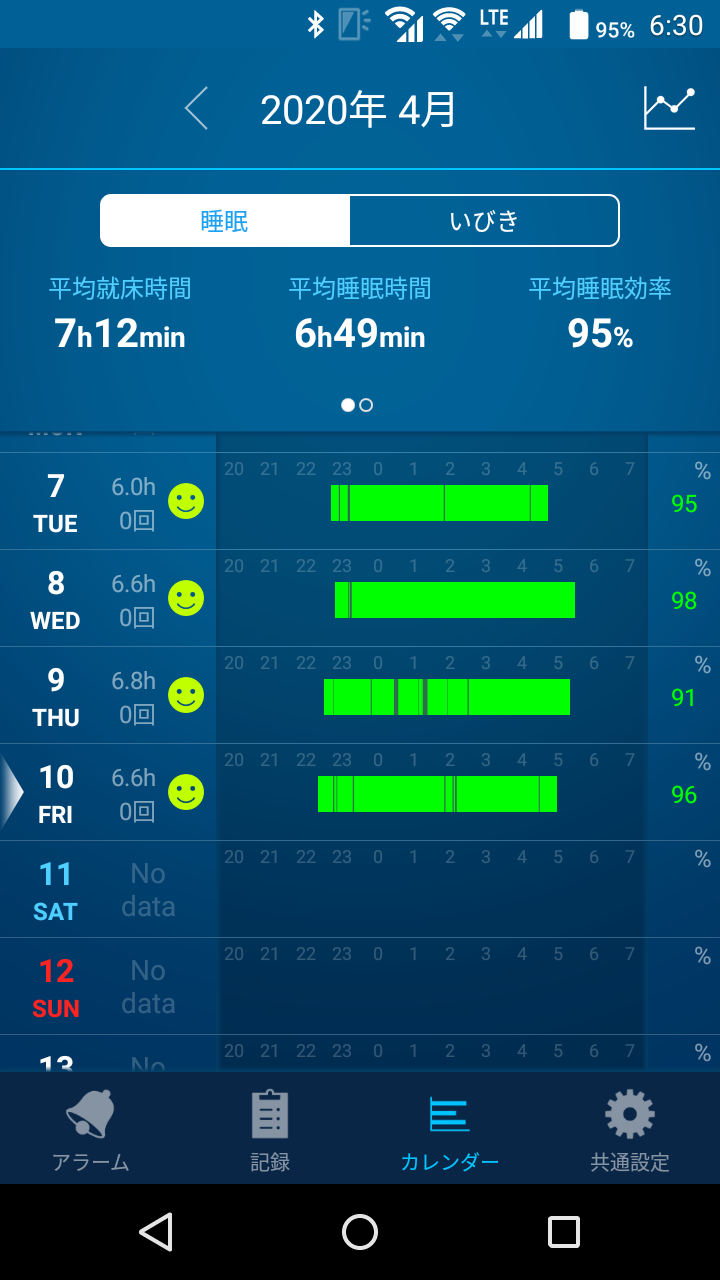Select the 睡眠 segment
Screen dimensions: 720x1280
[225, 220]
